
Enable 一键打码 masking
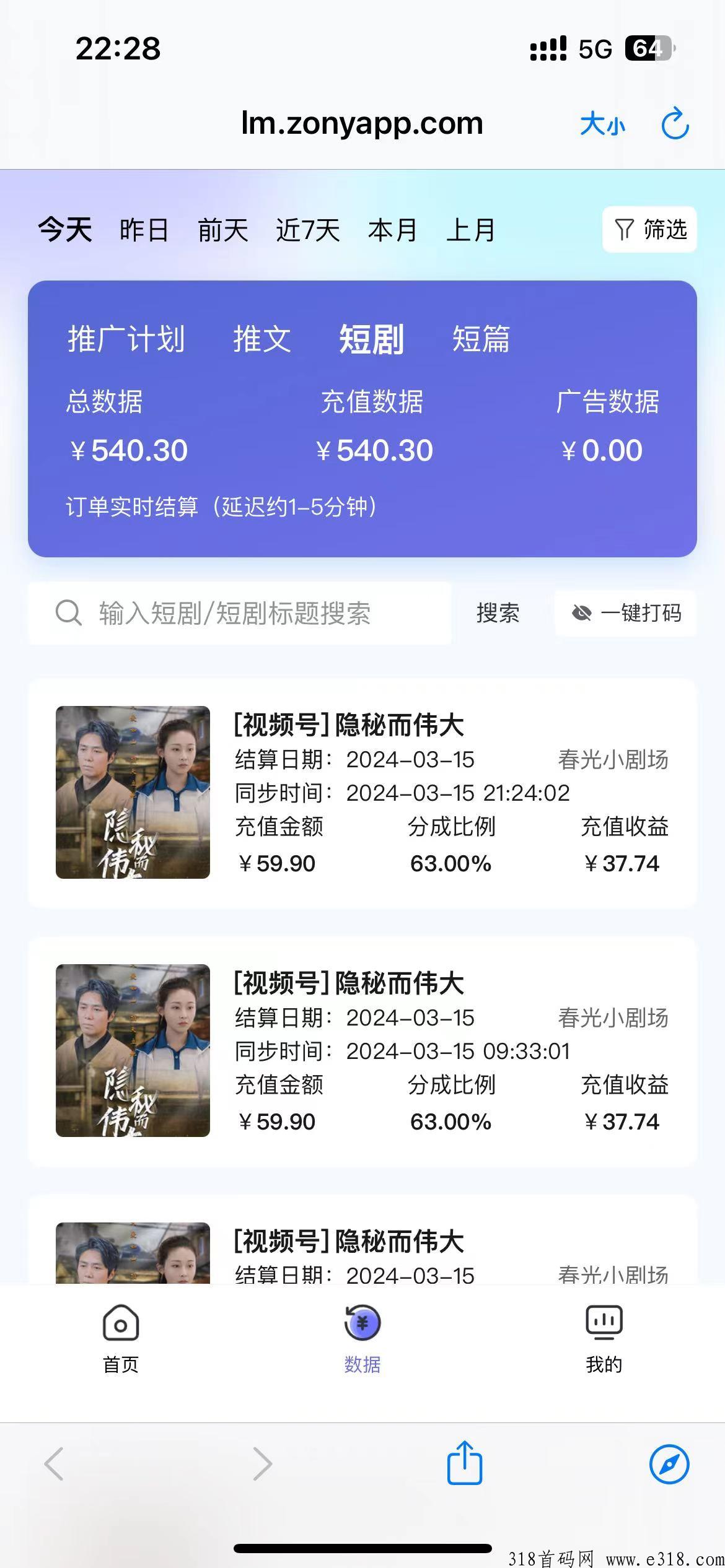(625, 613)
